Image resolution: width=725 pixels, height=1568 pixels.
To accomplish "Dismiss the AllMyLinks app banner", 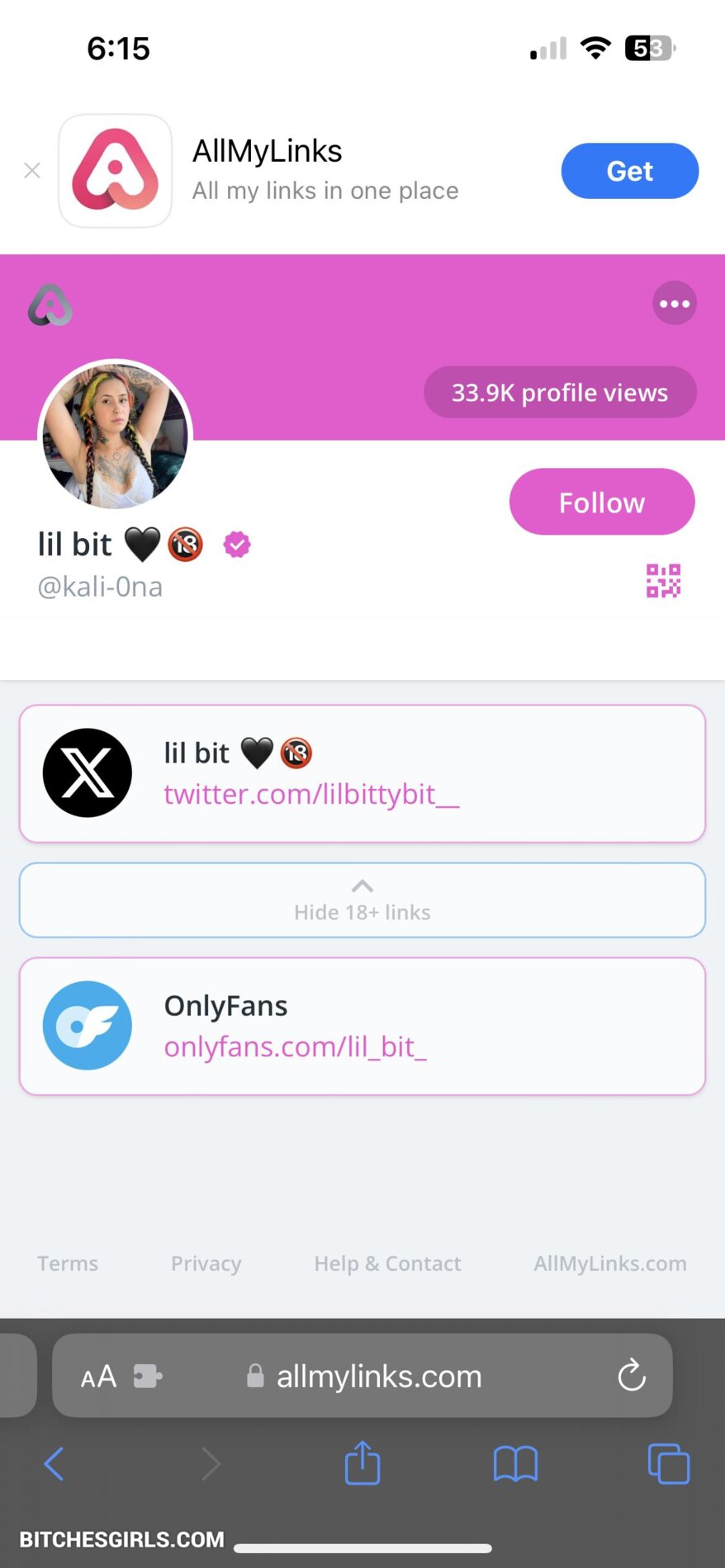I will pyautogui.click(x=32, y=171).
